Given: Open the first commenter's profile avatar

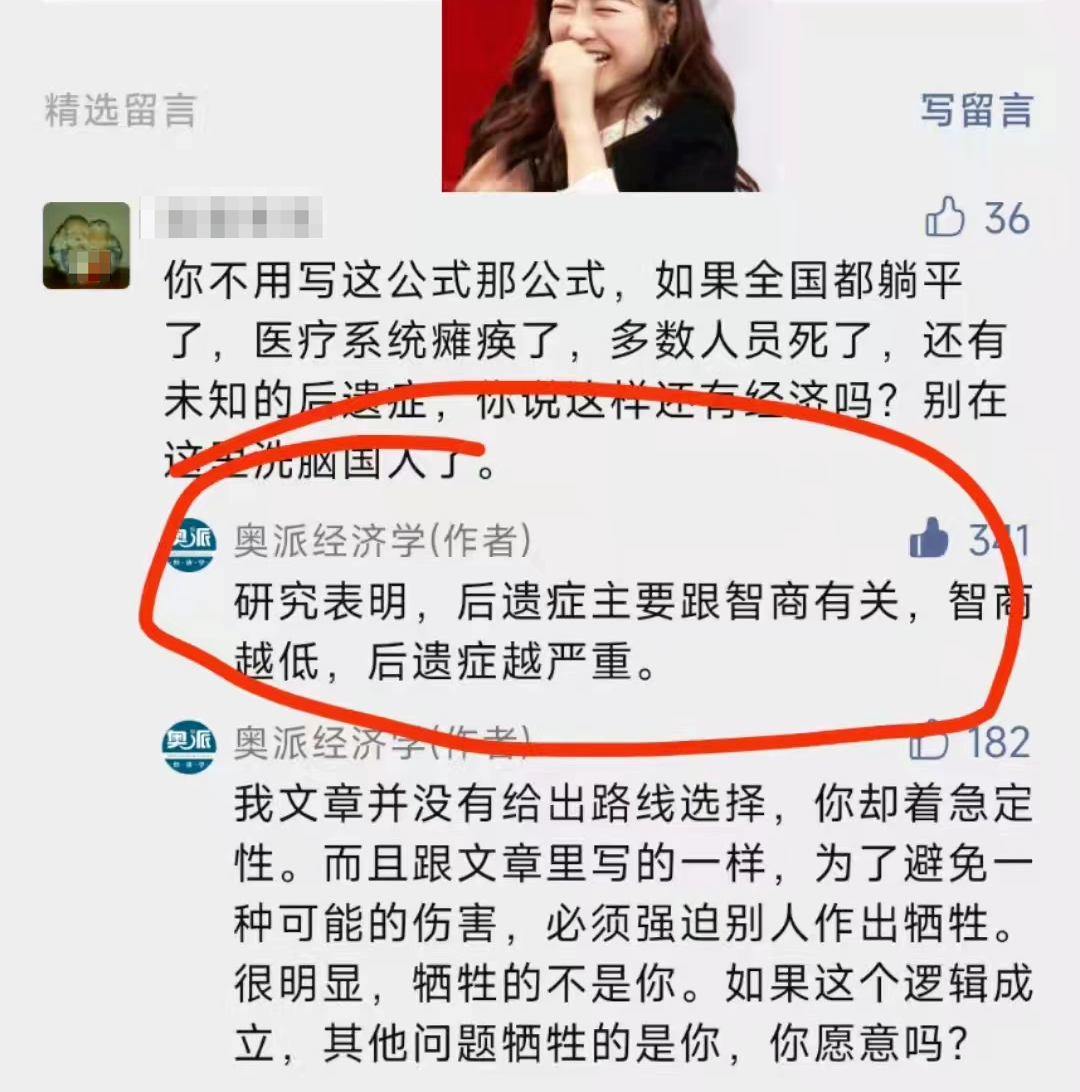Looking at the screenshot, I should pyautogui.click(x=86, y=246).
